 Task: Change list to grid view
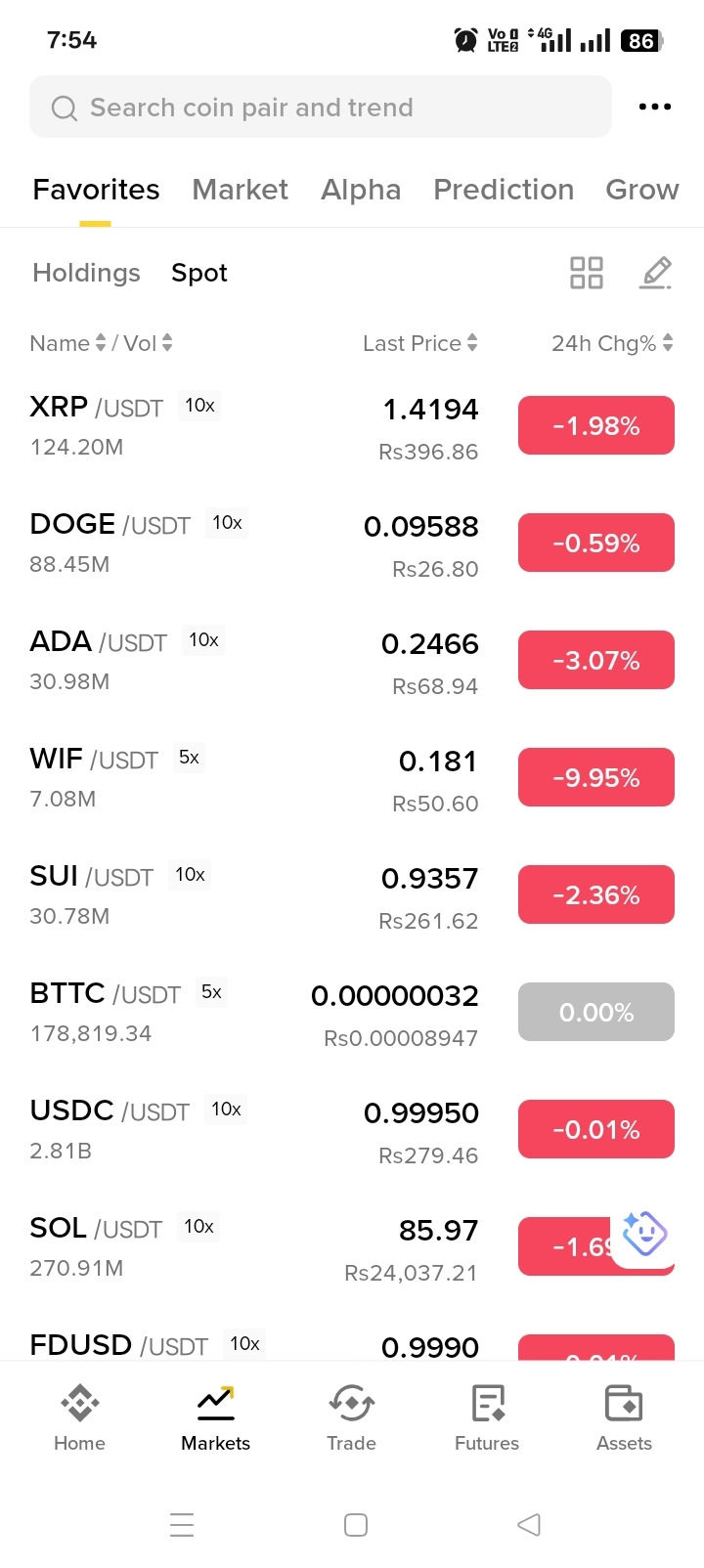(x=587, y=273)
